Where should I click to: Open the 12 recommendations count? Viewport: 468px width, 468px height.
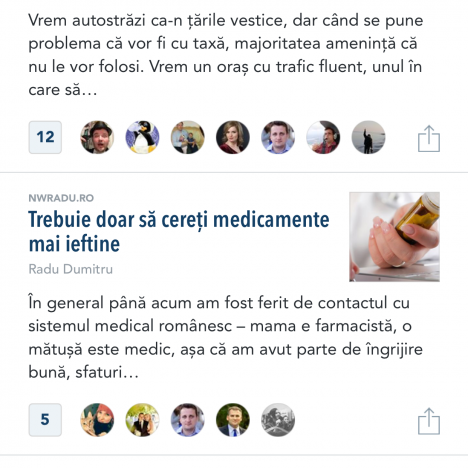[45, 137]
